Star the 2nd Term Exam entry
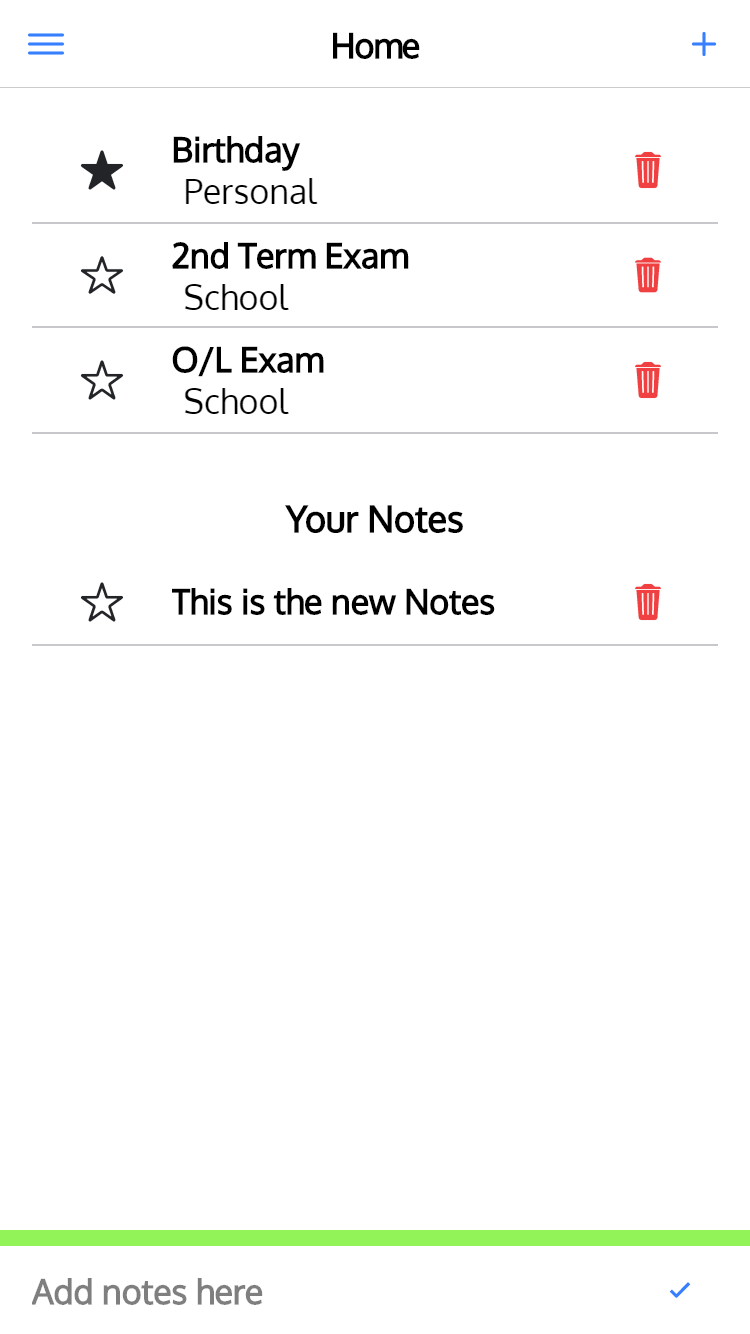 coord(102,275)
